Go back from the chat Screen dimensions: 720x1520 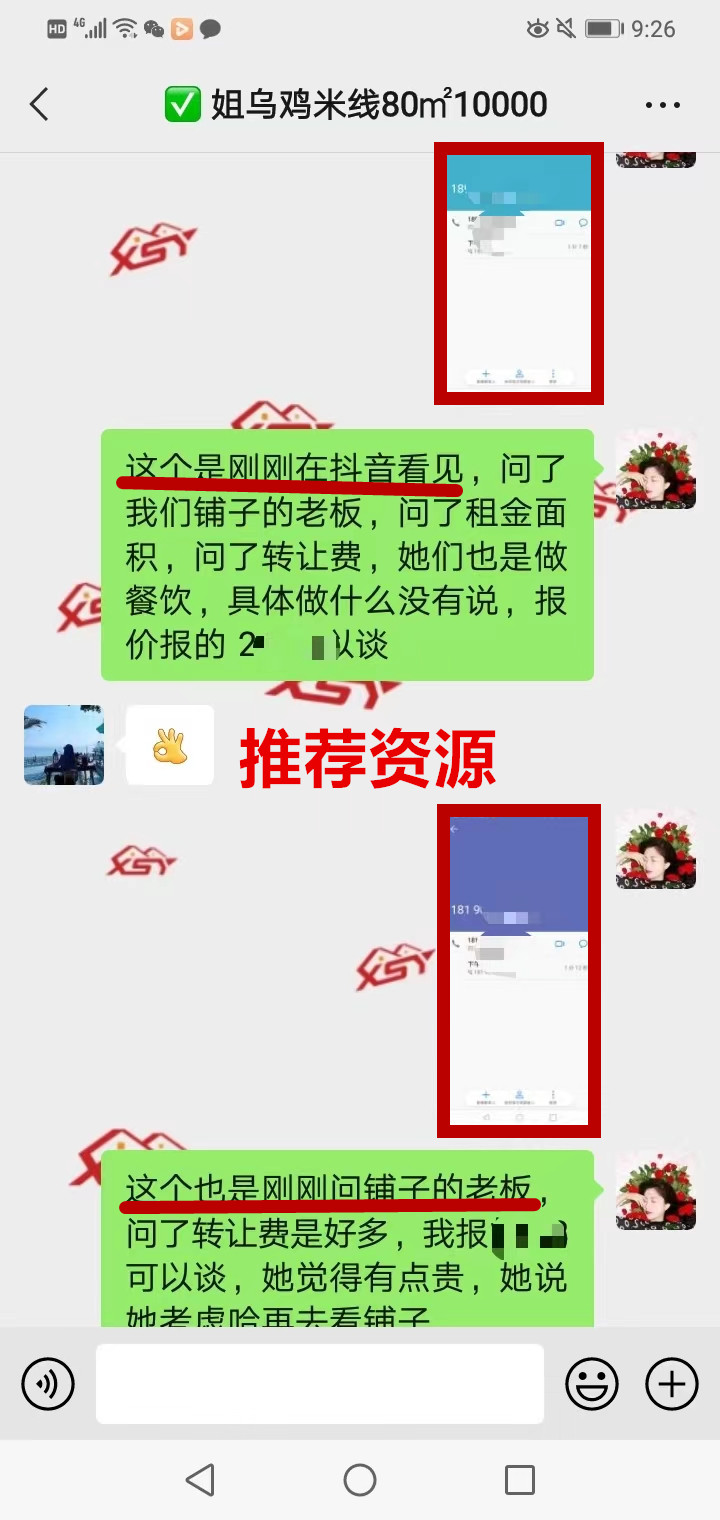coord(39,104)
